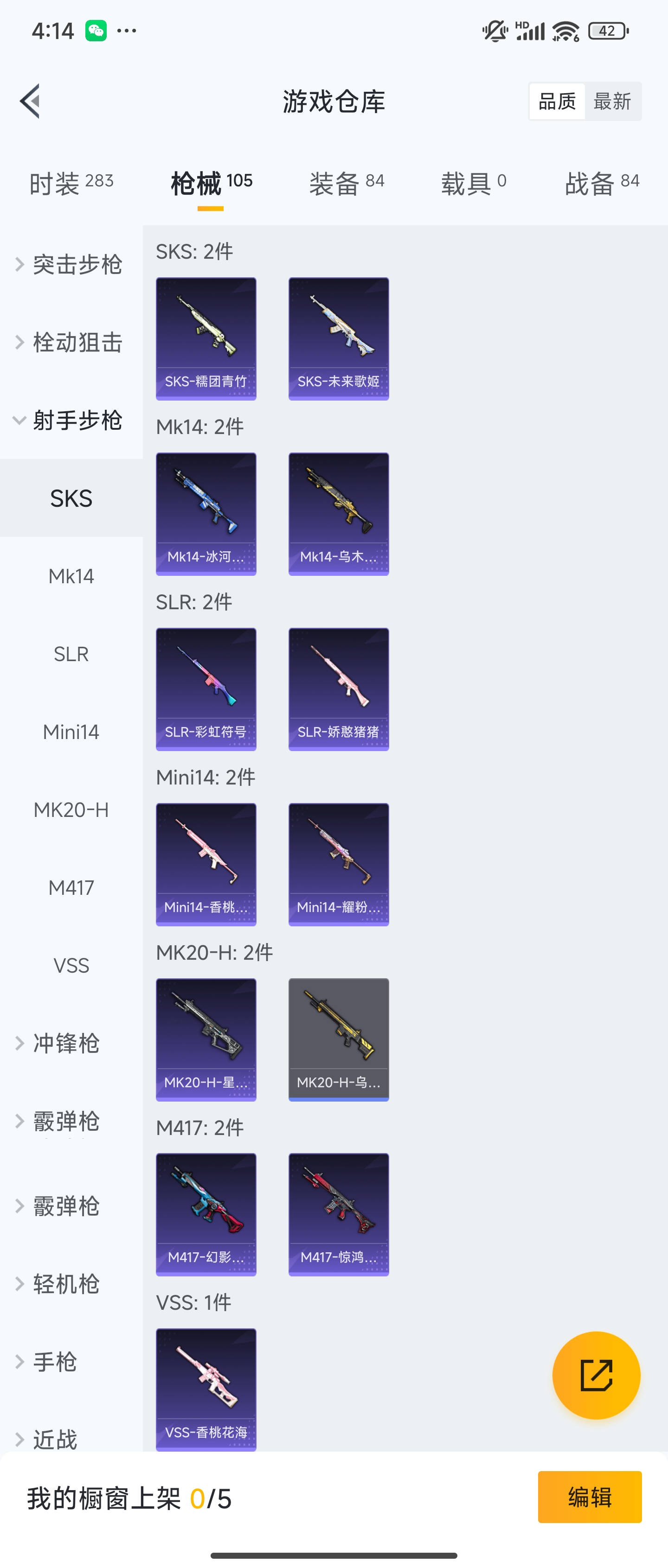
Task: Open the SLR-彩虹符号 skin
Action: click(206, 689)
